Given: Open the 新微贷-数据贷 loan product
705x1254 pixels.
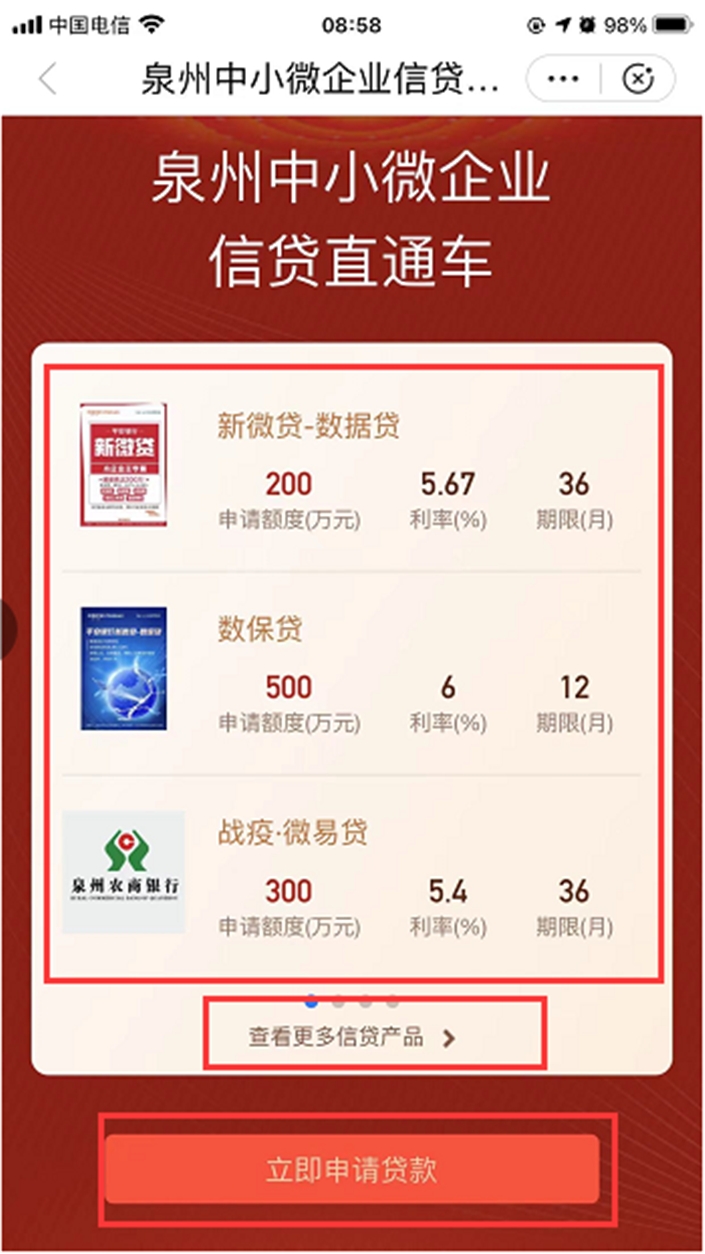Looking at the screenshot, I should [x=308, y=427].
